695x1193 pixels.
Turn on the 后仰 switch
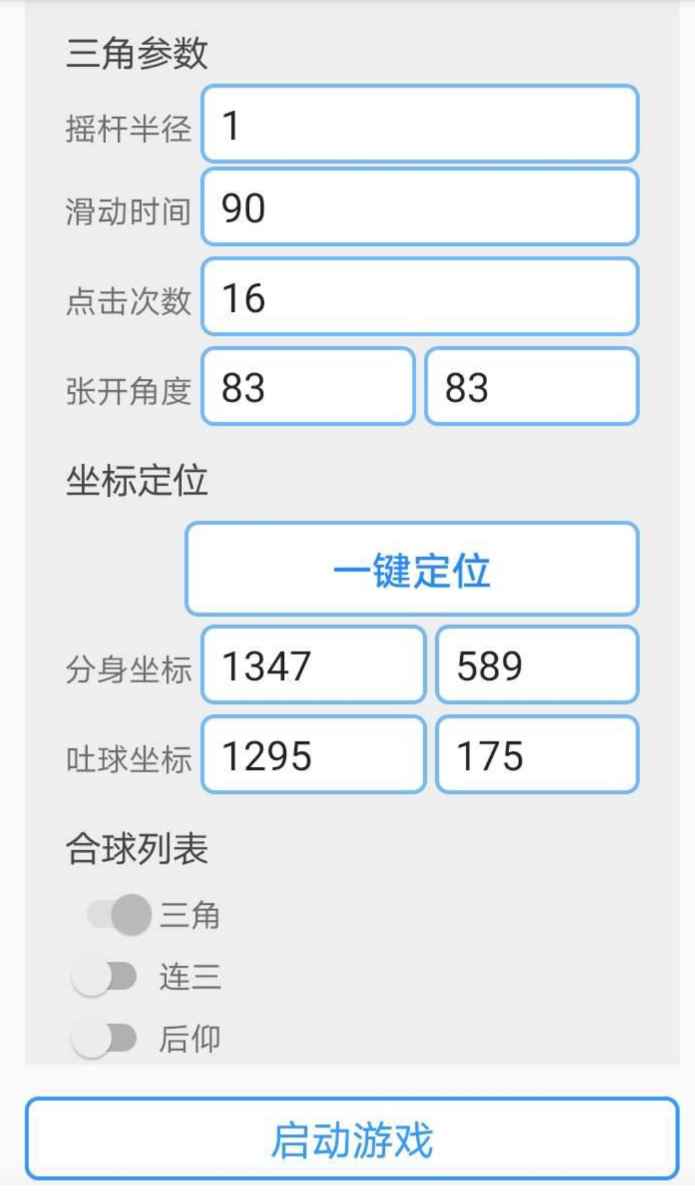click(105, 1040)
